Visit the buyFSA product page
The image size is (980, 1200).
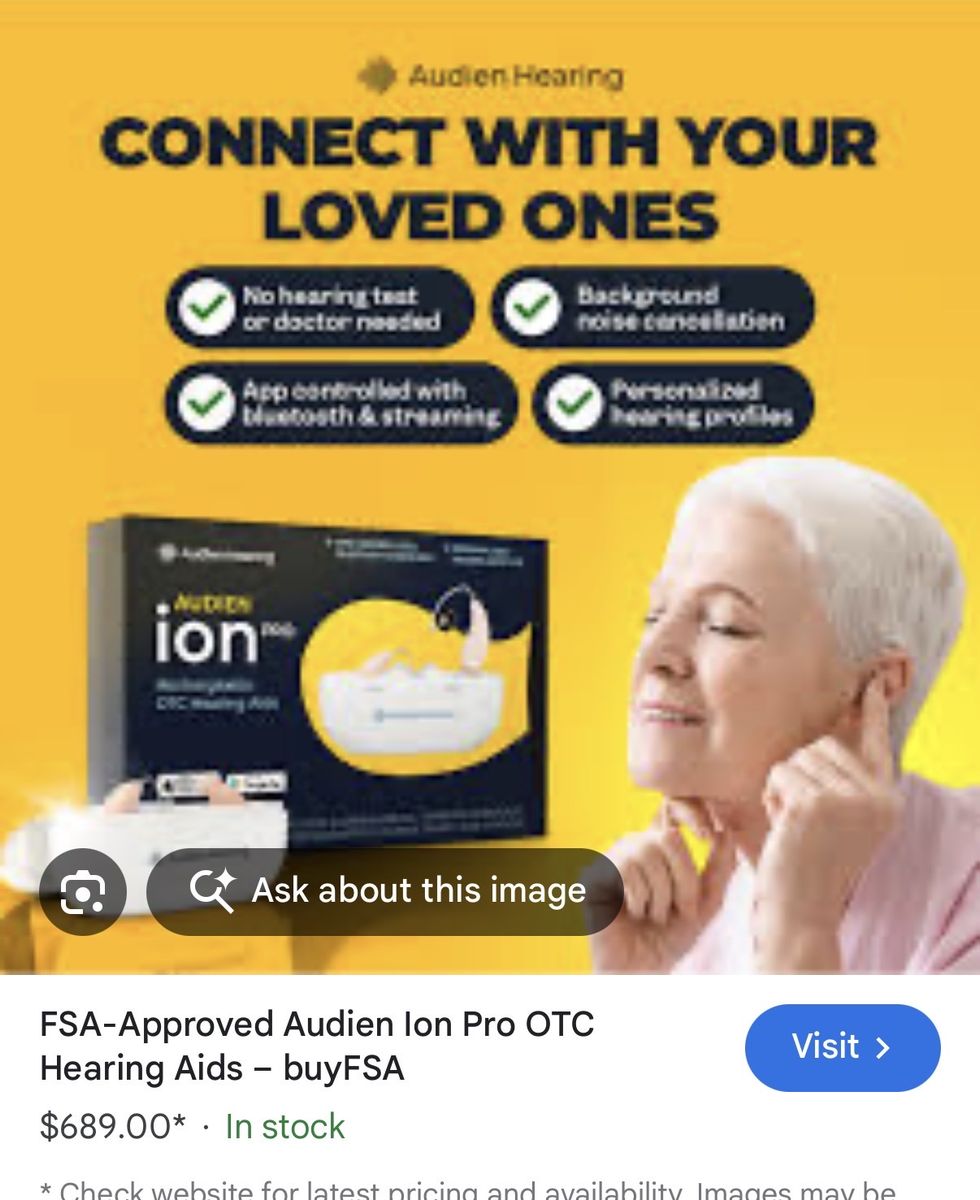point(842,1047)
